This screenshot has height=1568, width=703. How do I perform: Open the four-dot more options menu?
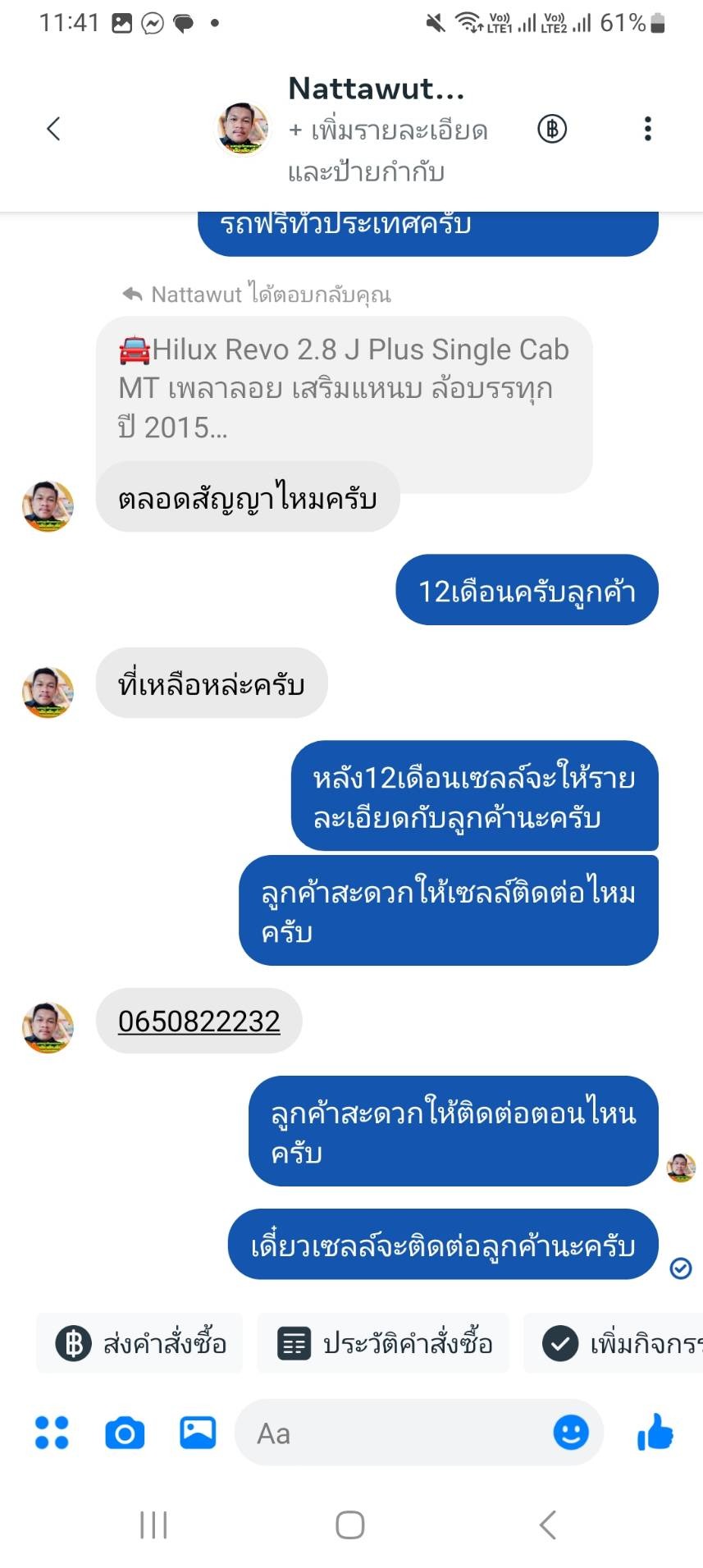click(x=52, y=1433)
